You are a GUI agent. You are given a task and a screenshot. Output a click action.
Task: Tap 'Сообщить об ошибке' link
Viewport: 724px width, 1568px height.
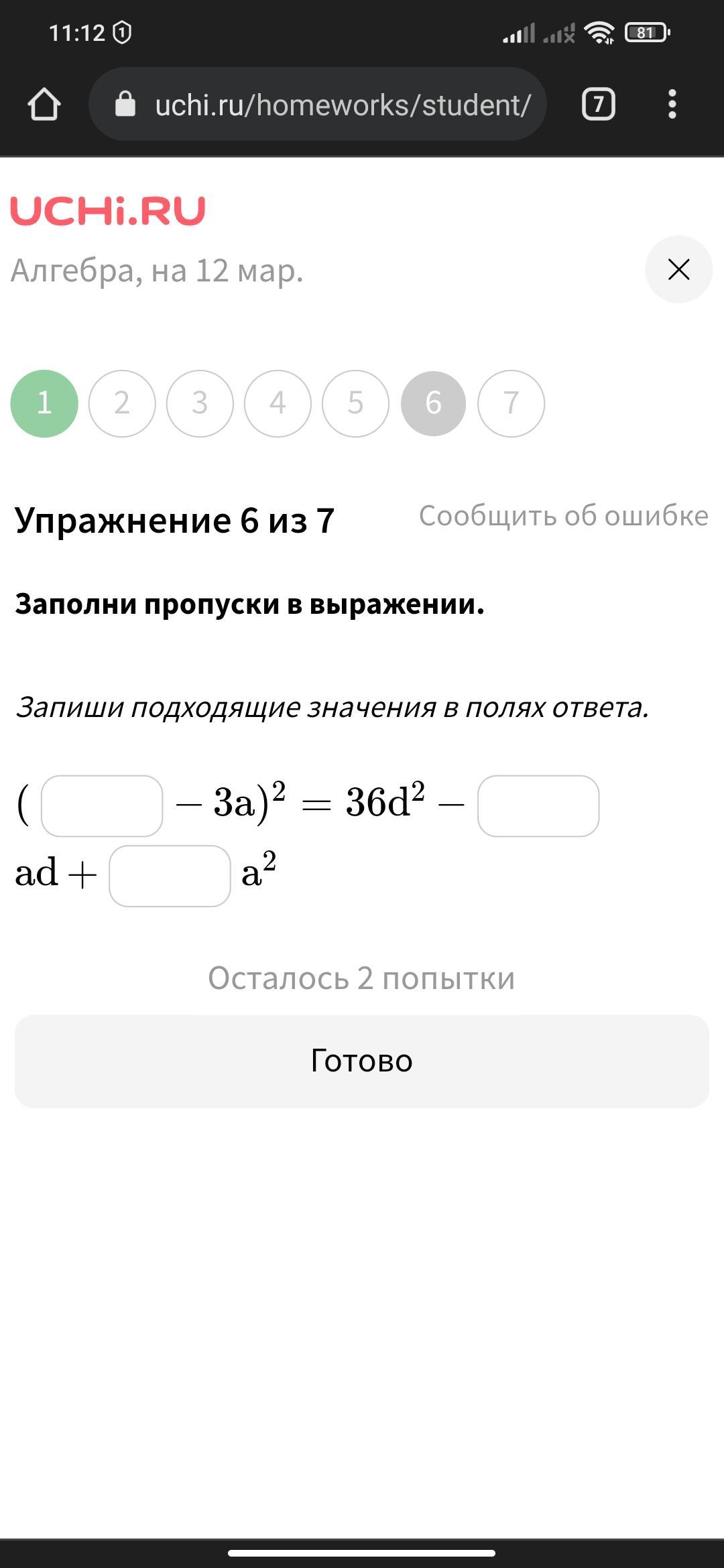pyautogui.click(x=563, y=516)
